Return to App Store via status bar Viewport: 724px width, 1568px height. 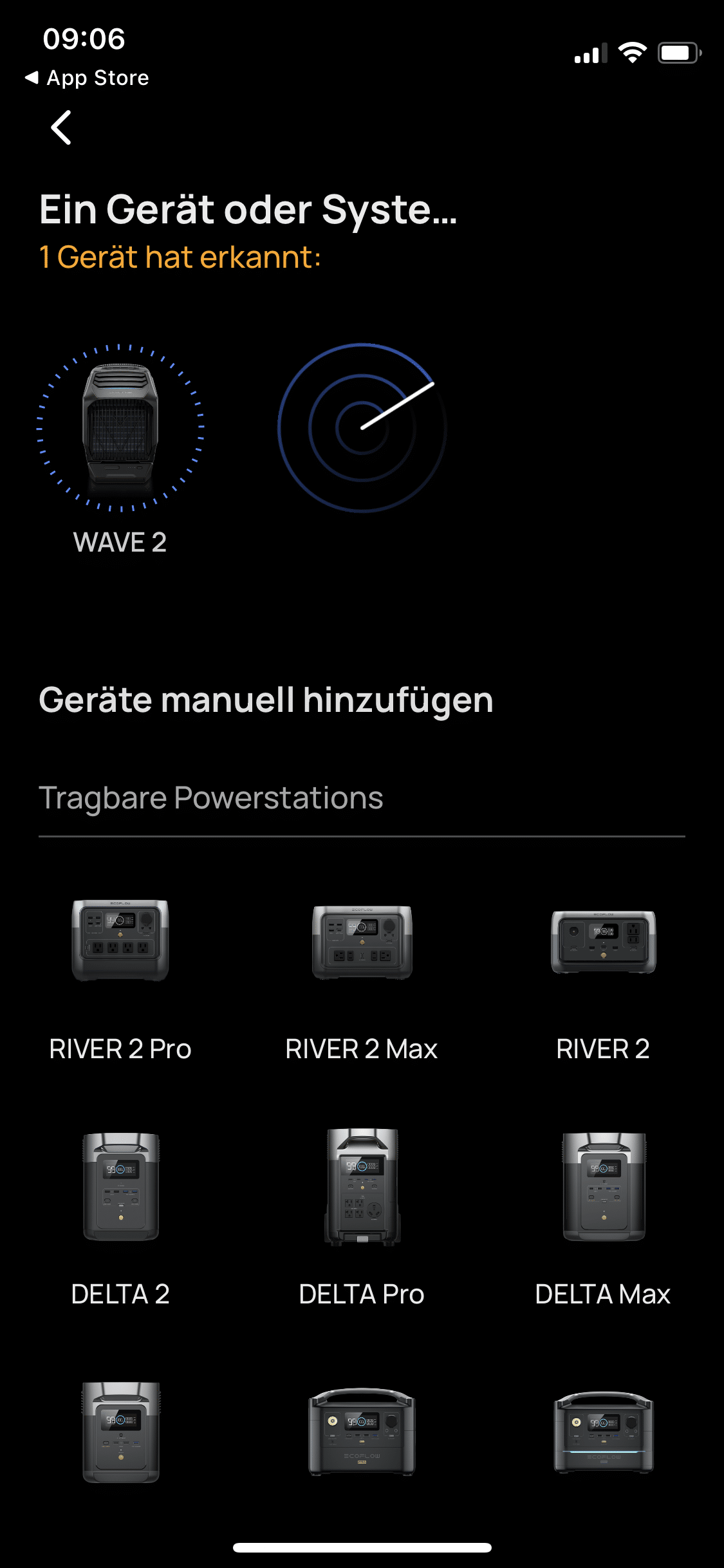click(87, 78)
